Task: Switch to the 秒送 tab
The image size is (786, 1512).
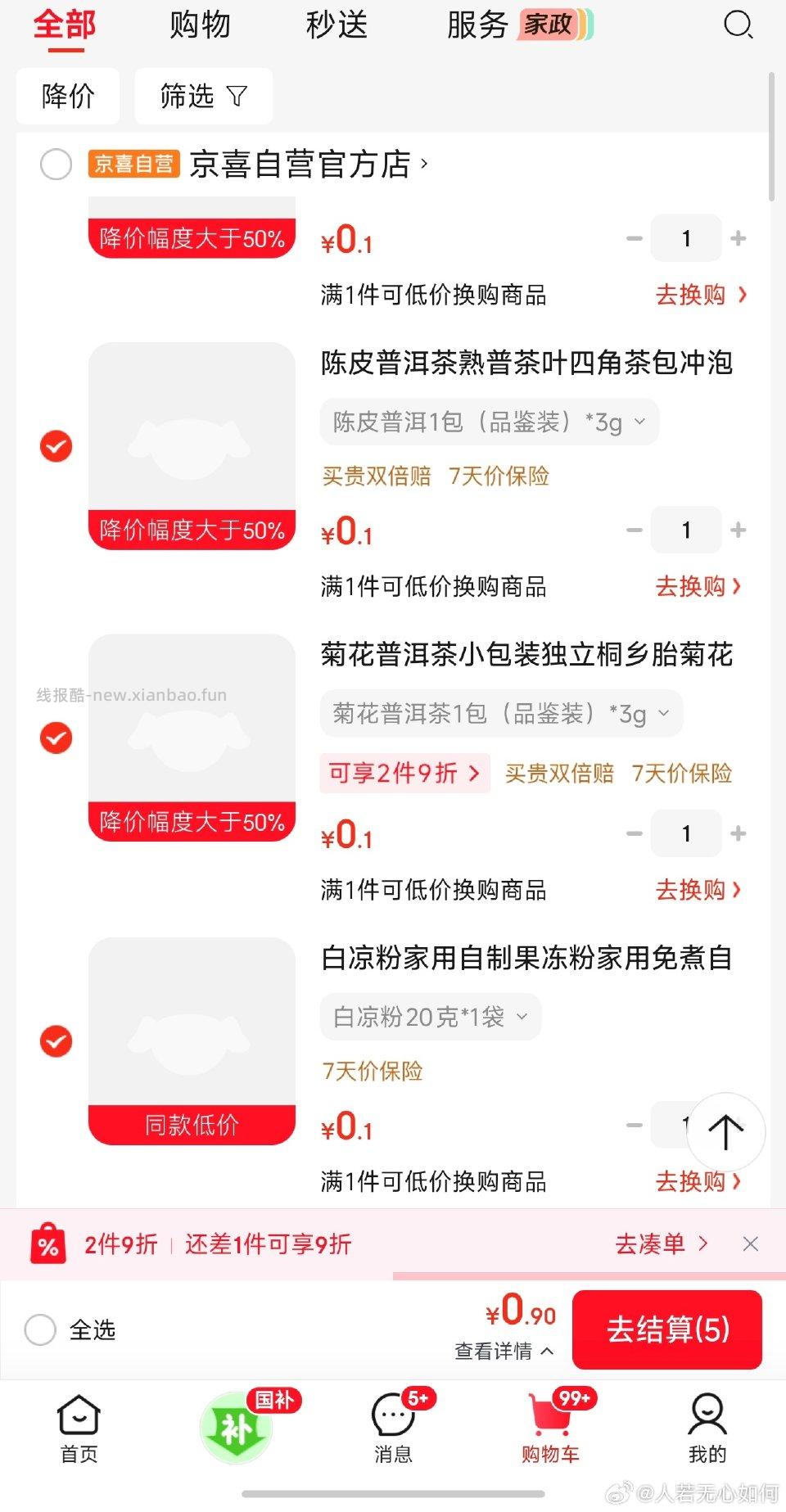Action: 336,25
